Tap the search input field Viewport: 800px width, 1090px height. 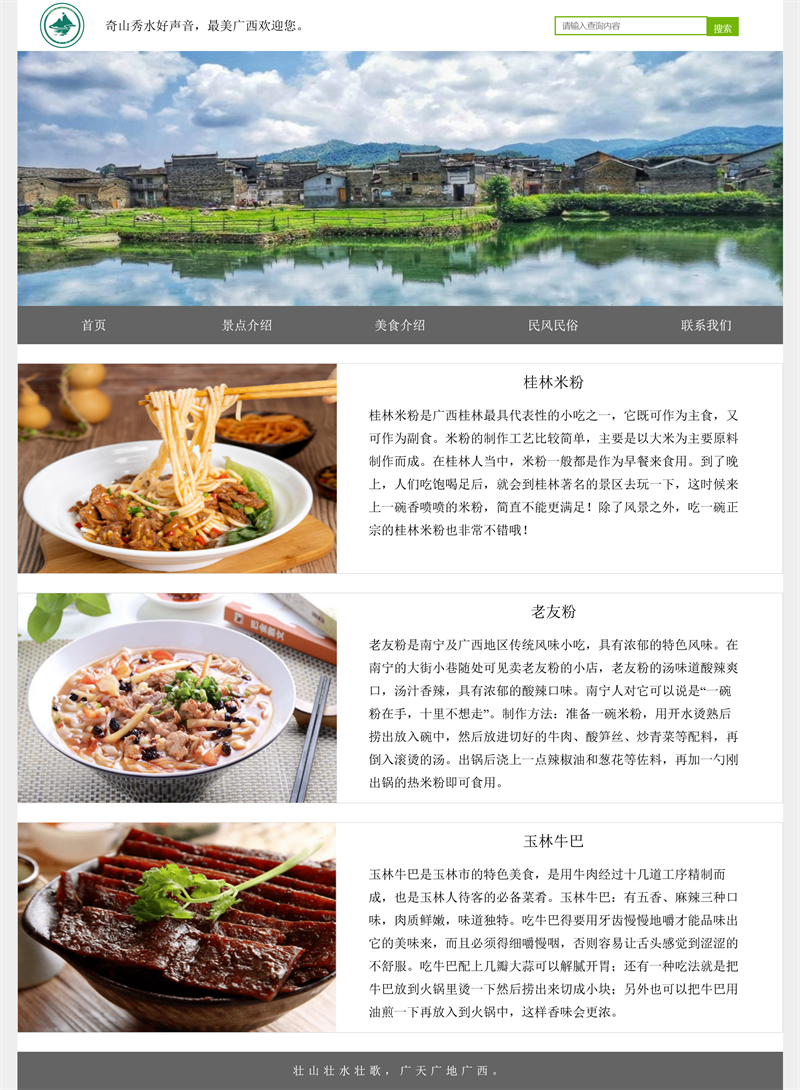tap(630, 26)
